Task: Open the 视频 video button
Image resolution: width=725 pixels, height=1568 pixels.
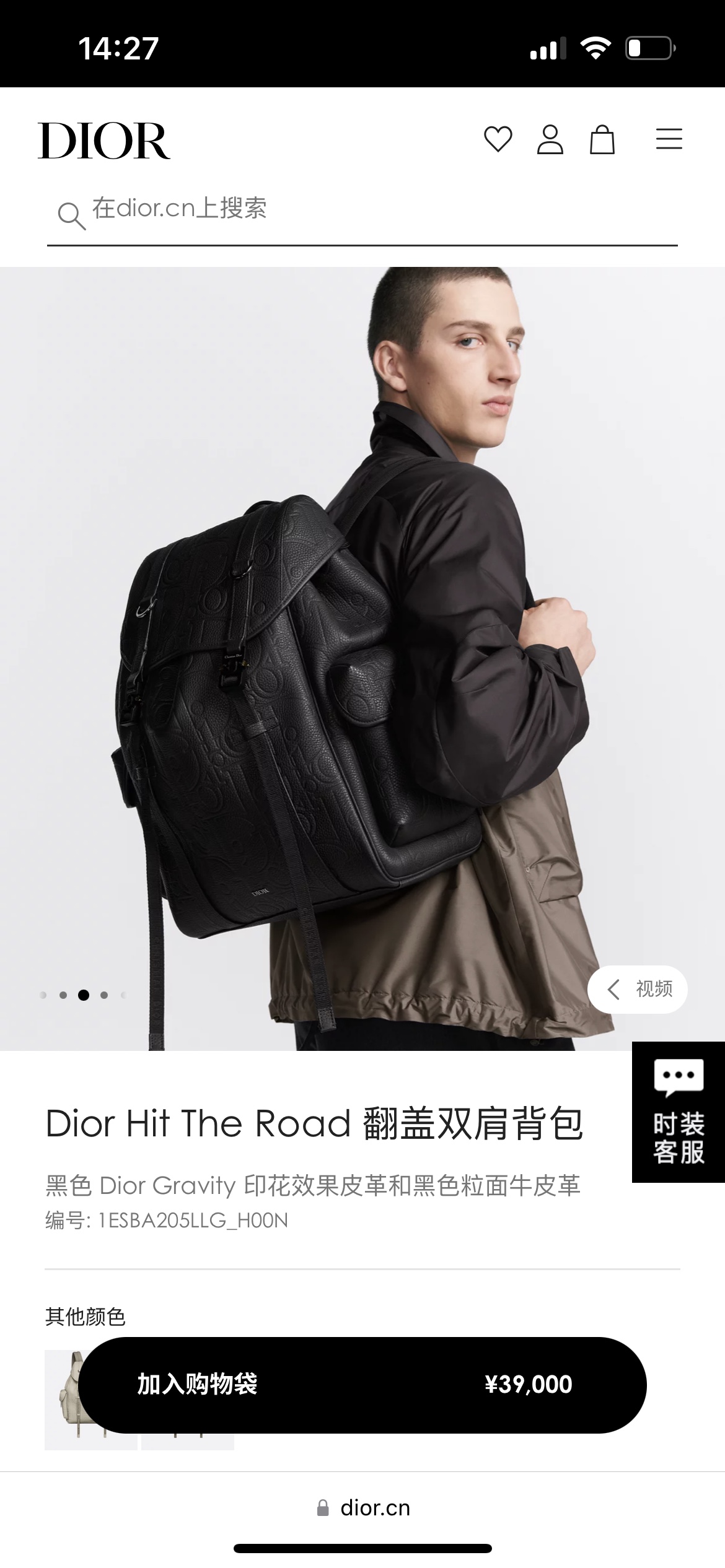Action: click(x=638, y=989)
